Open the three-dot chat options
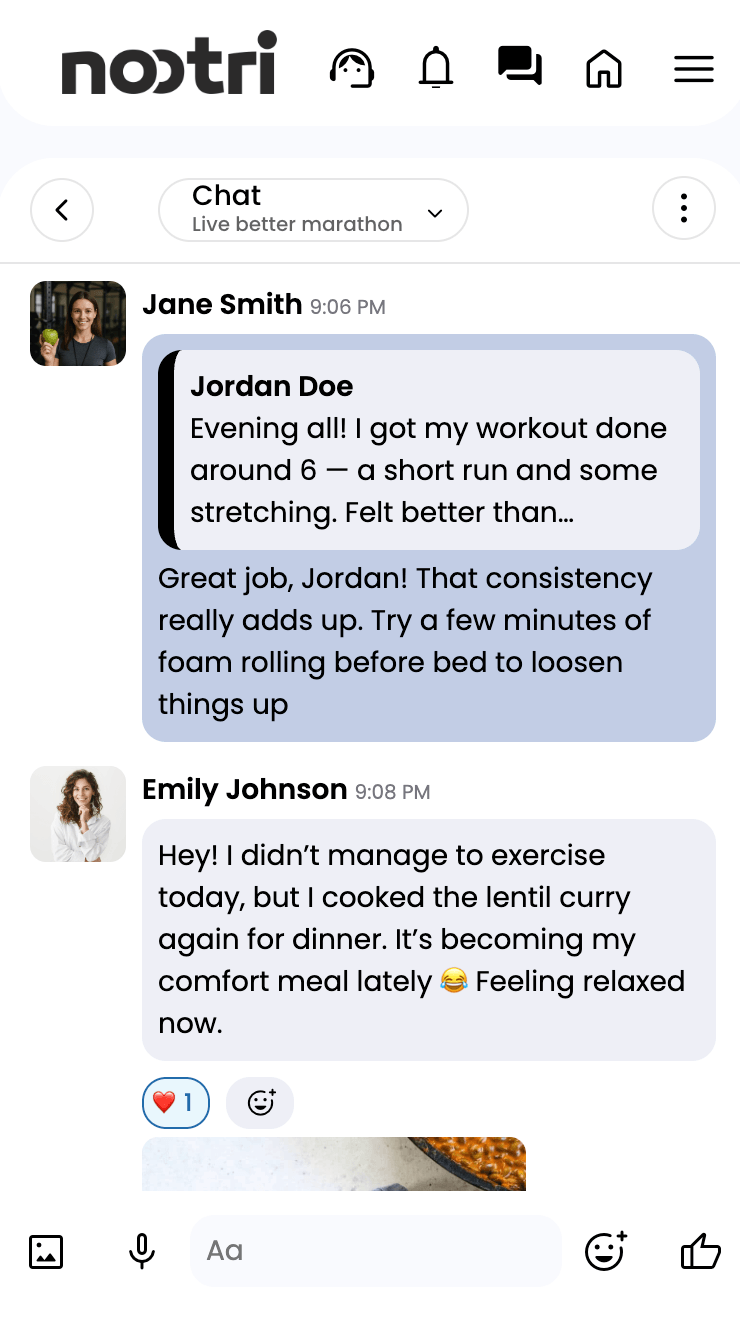Viewport: 740px width, 1322px height. [683, 209]
